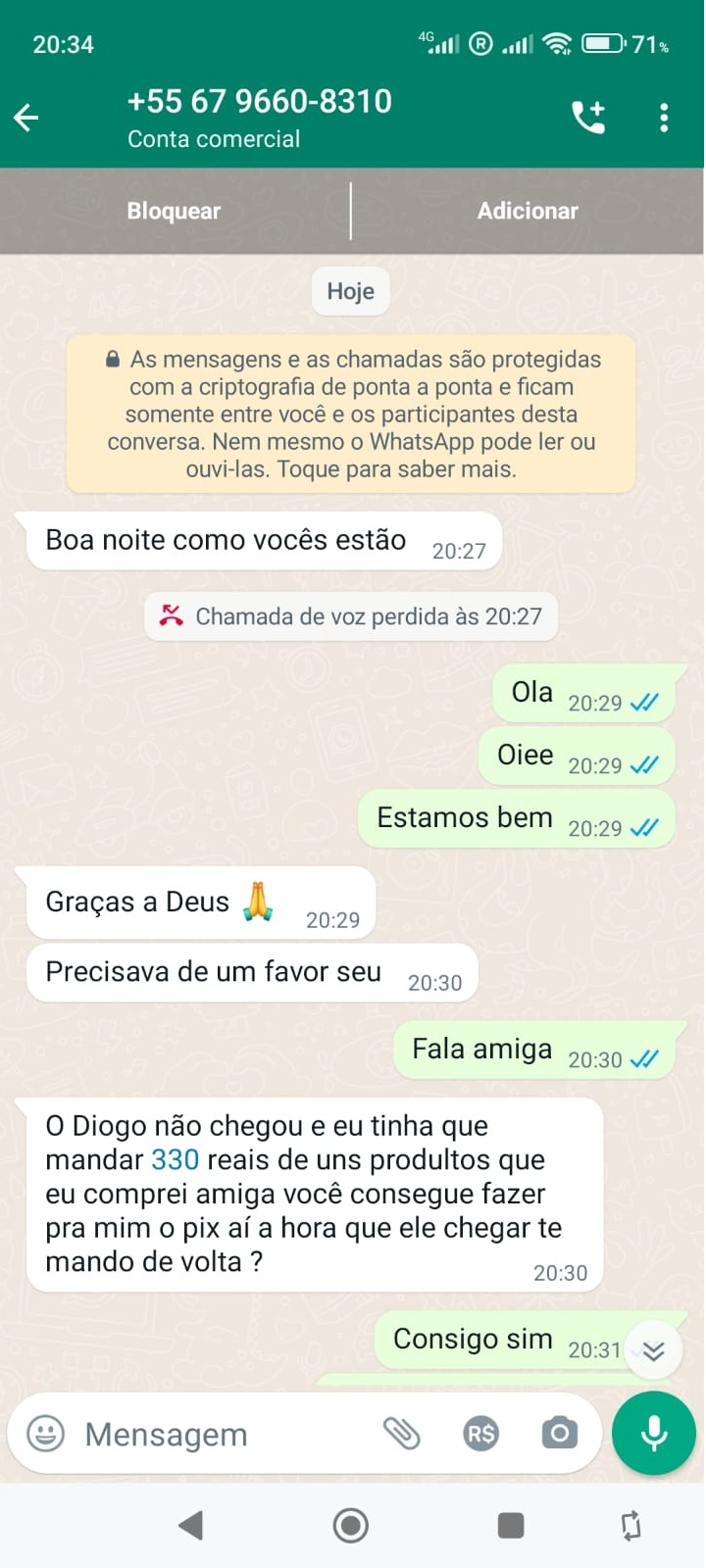
Task: Tap the missed voice call entry
Action: pos(351,616)
